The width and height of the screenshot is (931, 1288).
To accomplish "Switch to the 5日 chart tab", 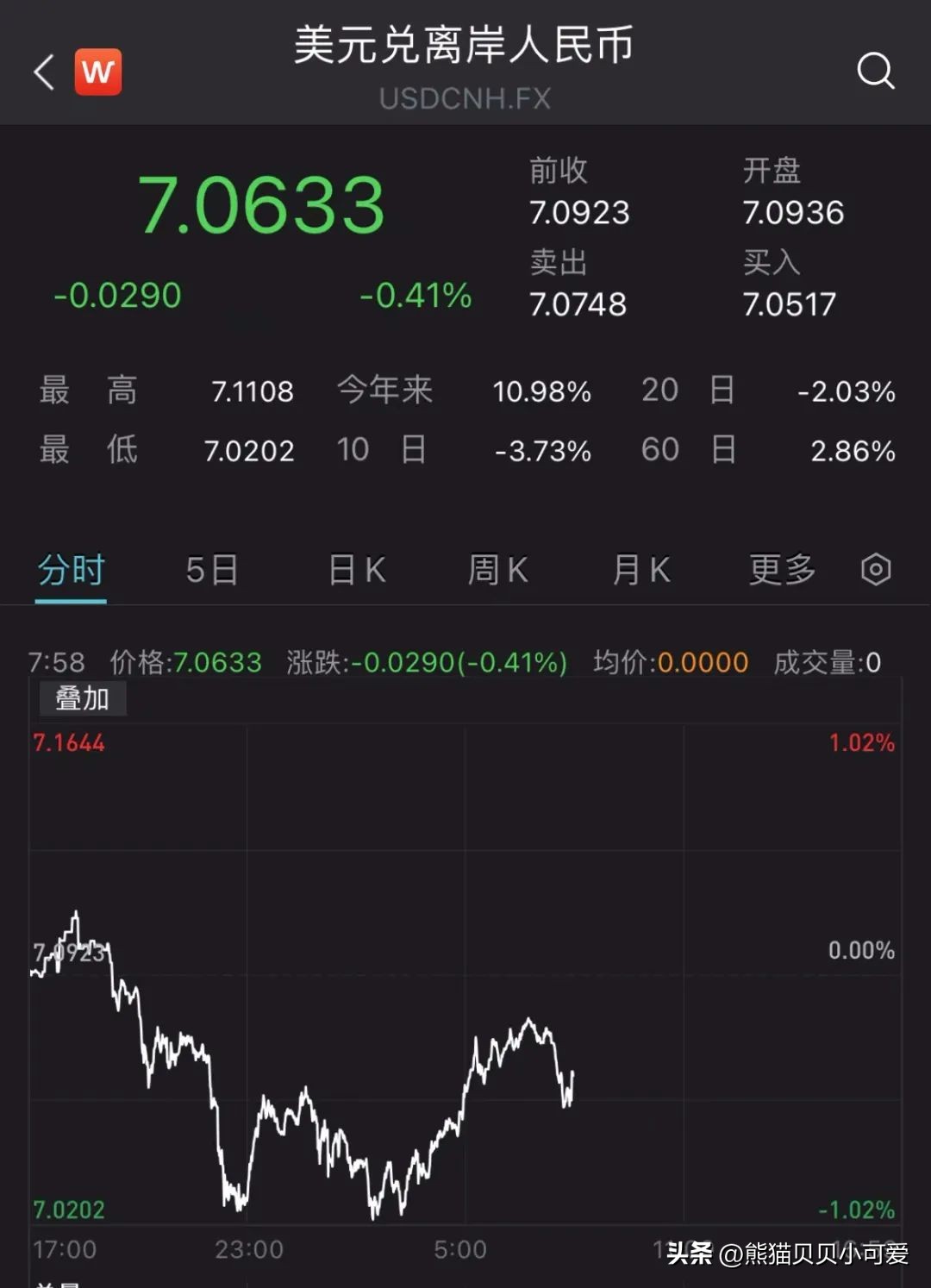I will tap(211, 570).
